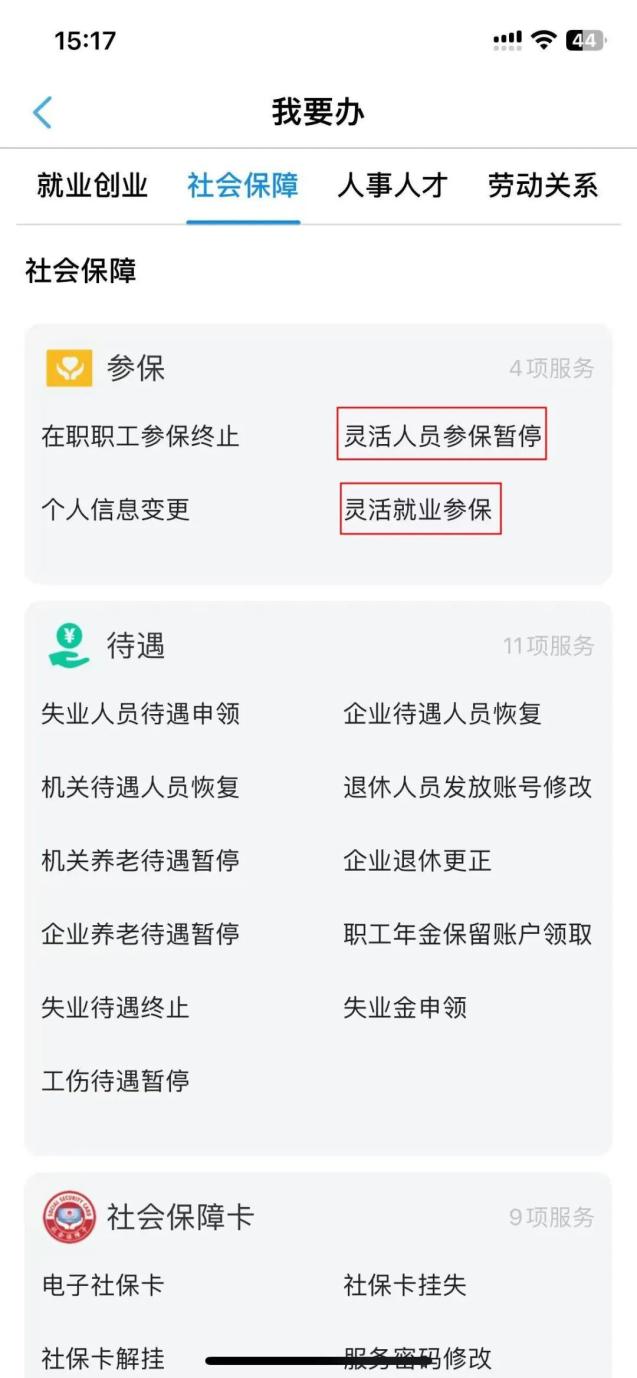Select 企业退休更正

[417, 861]
